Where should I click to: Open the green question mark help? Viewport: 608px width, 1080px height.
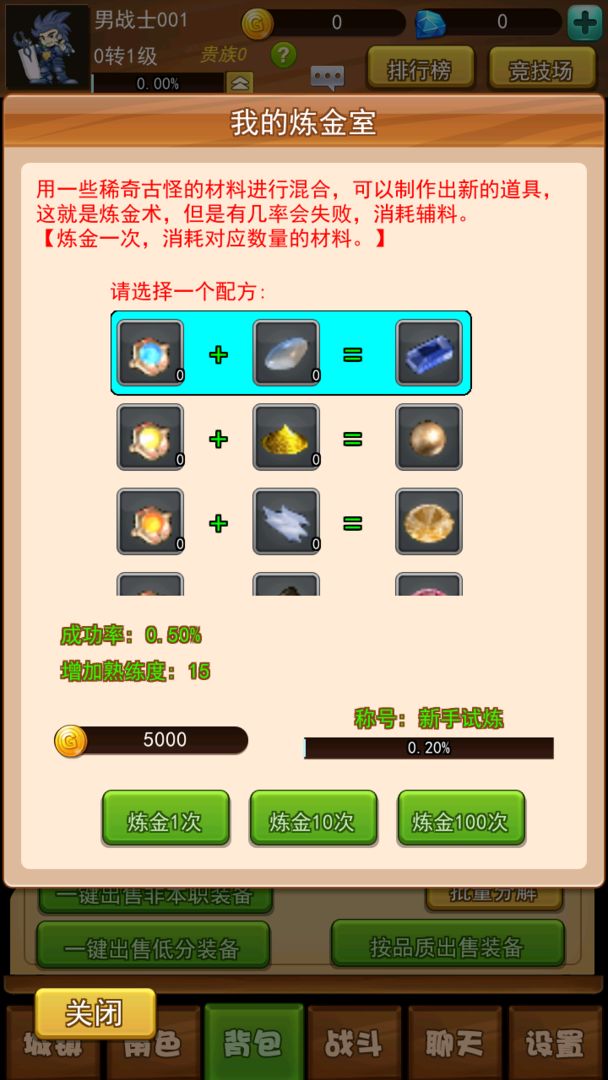click(284, 54)
